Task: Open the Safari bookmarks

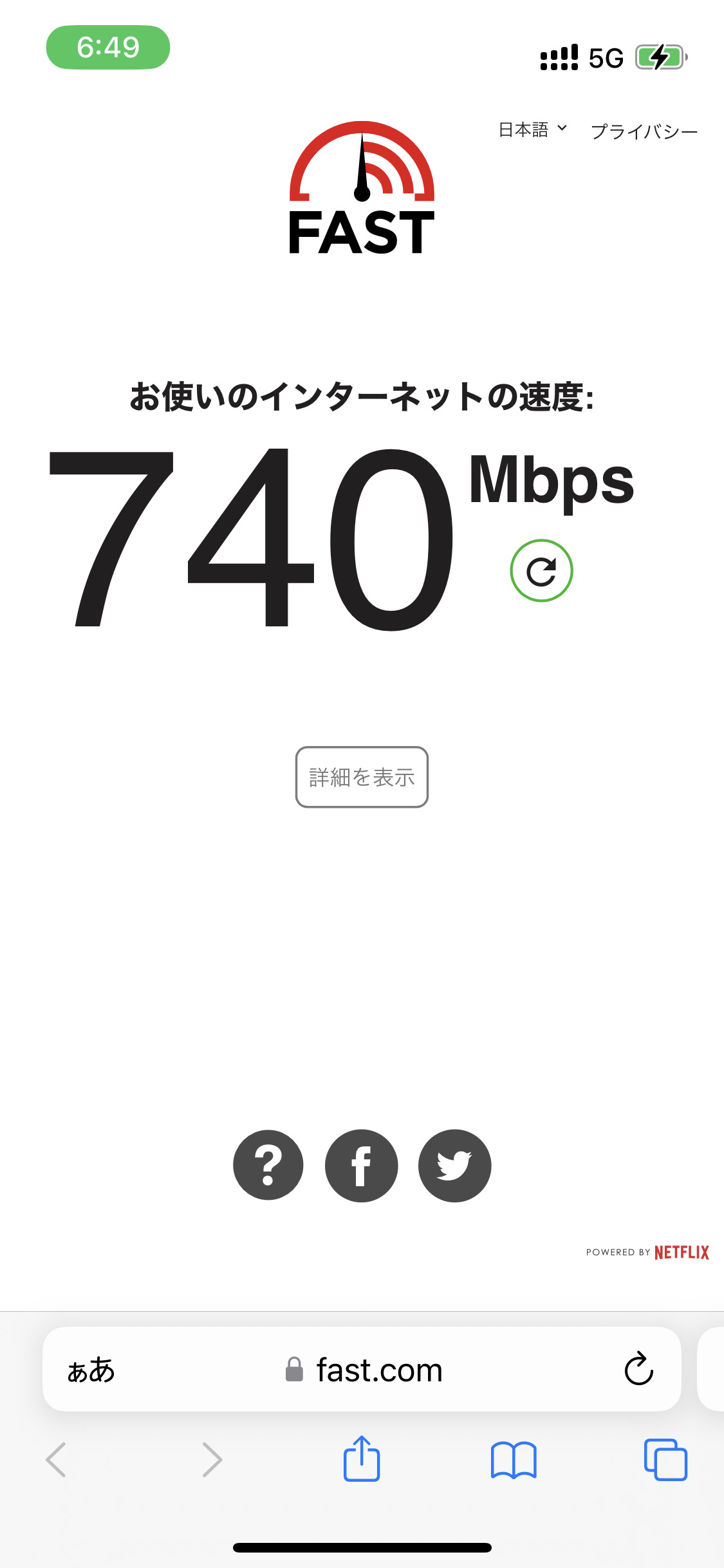Action: click(514, 1459)
